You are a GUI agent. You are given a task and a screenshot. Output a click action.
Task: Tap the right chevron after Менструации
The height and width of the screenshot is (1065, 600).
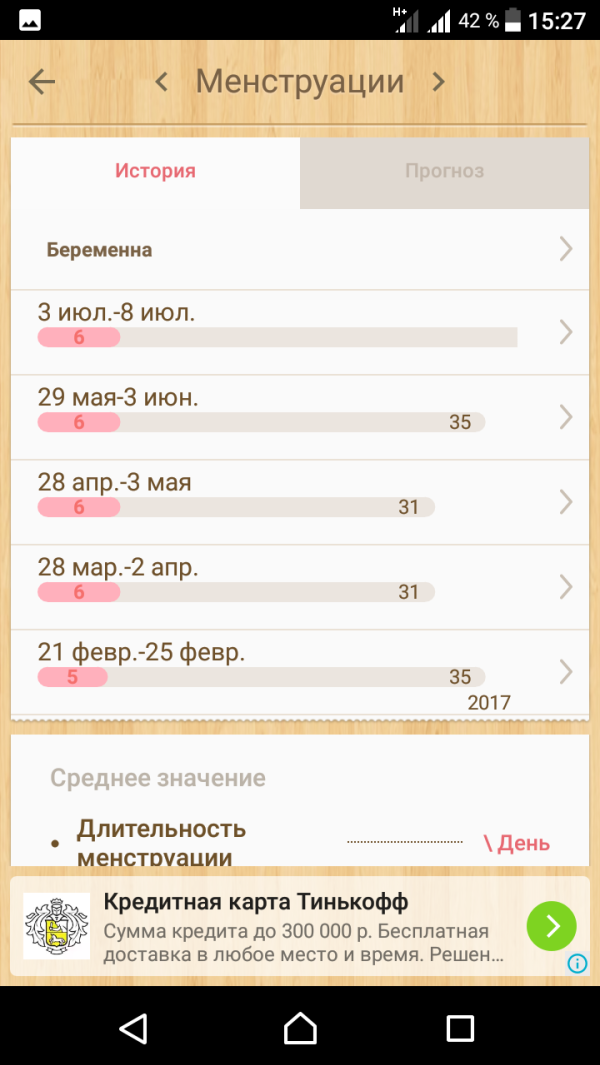[439, 82]
